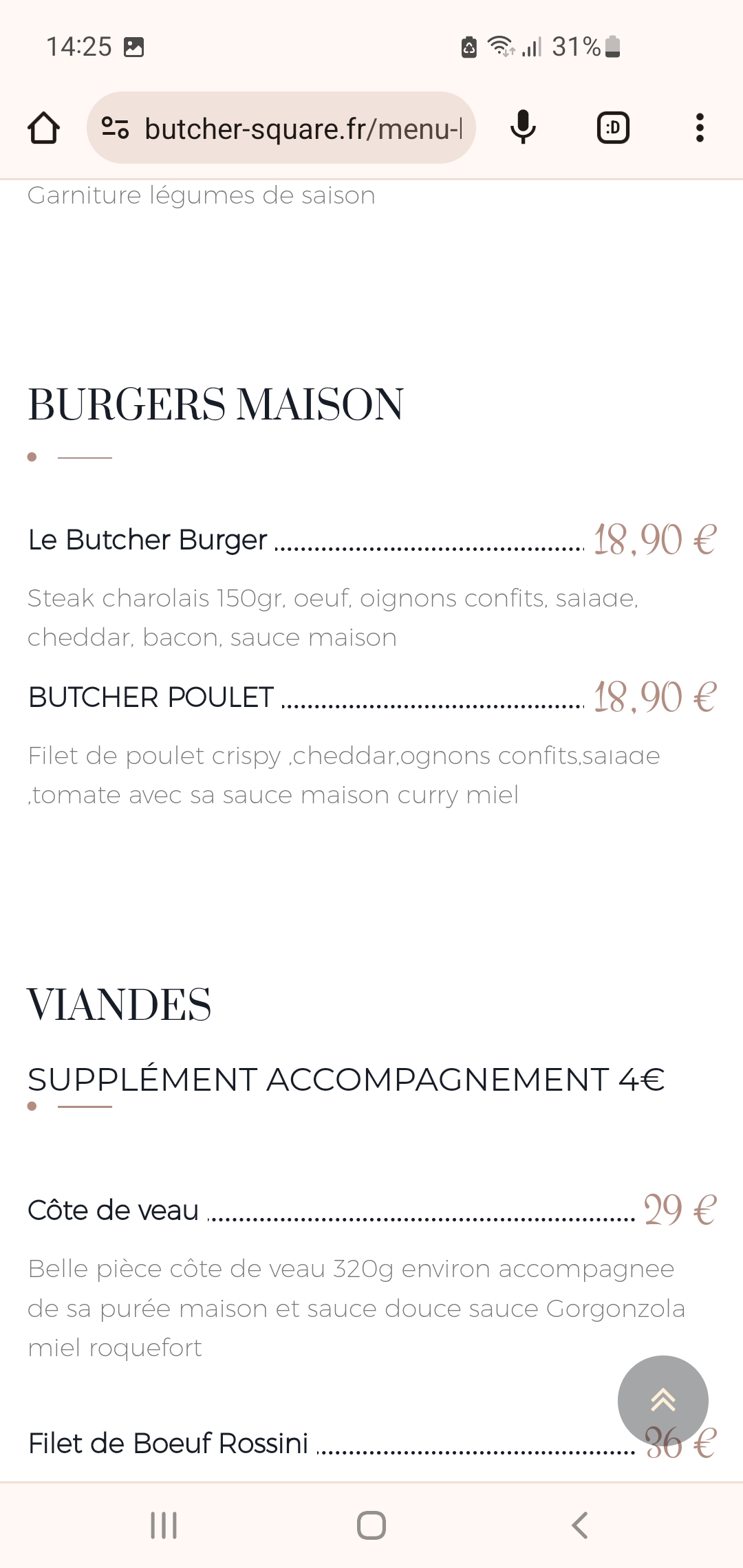743x1568 pixels.
Task: Jump back to top of the page
Action: pyautogui.click(x=663, y=1400)
